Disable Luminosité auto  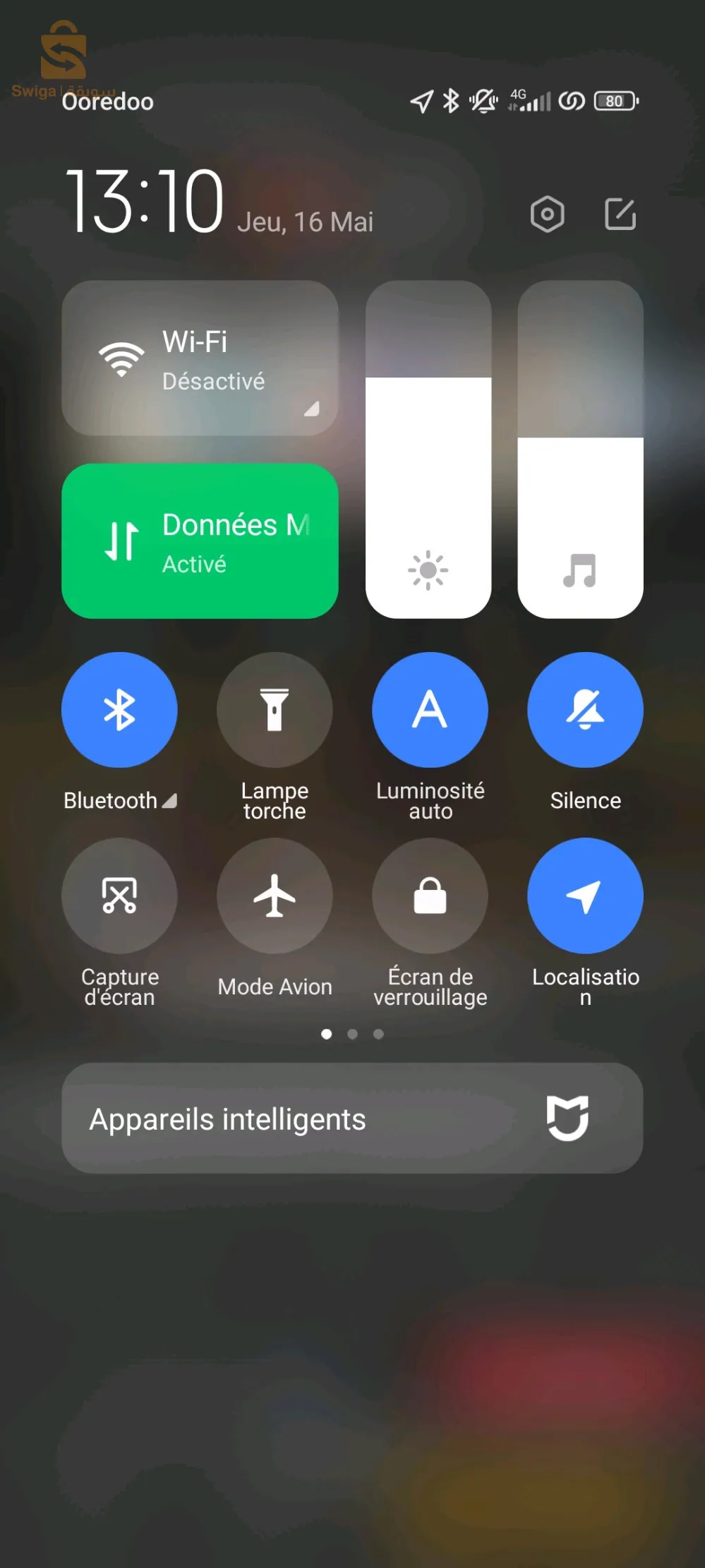point(430,710)
